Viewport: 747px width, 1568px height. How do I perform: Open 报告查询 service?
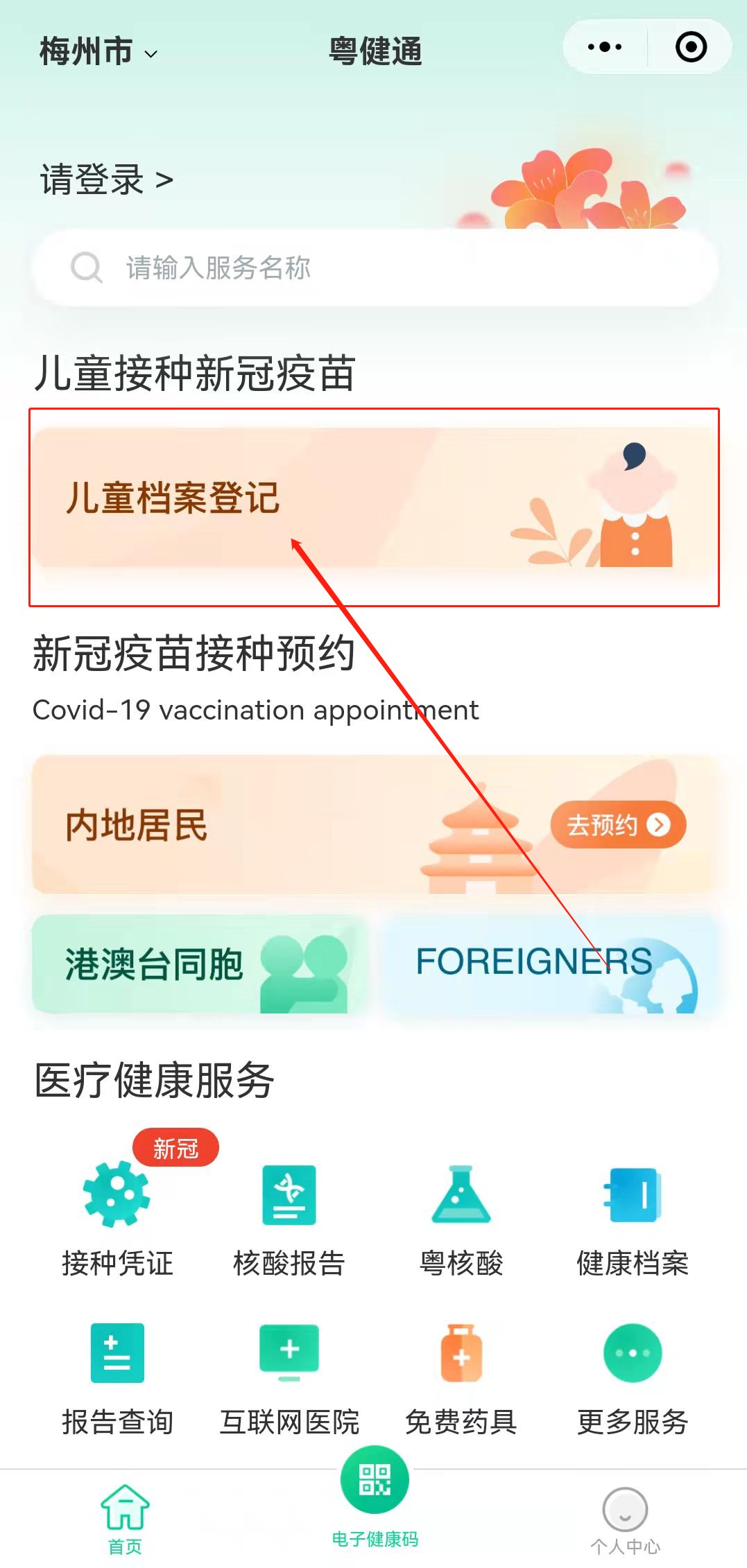(x=117, y=1377)
